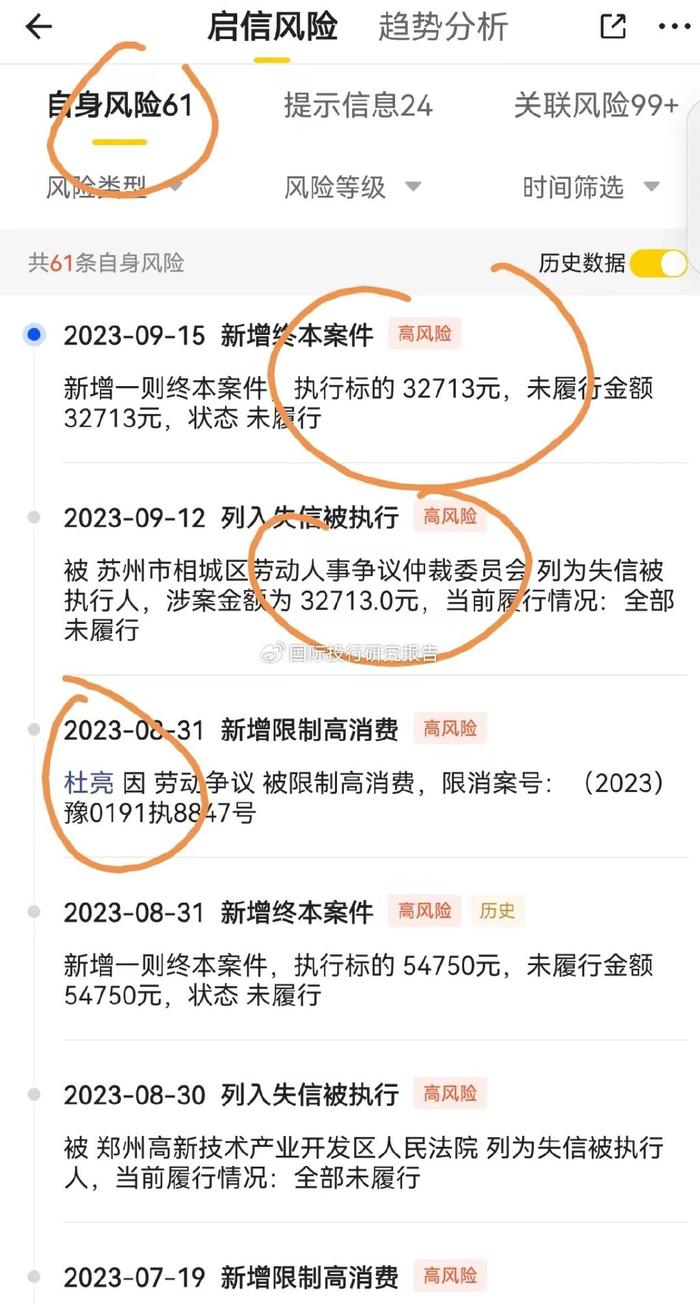Screen dimensions: 700x1304
Task: Select the 自身风险61 tab
Action: tap(120, 105)
